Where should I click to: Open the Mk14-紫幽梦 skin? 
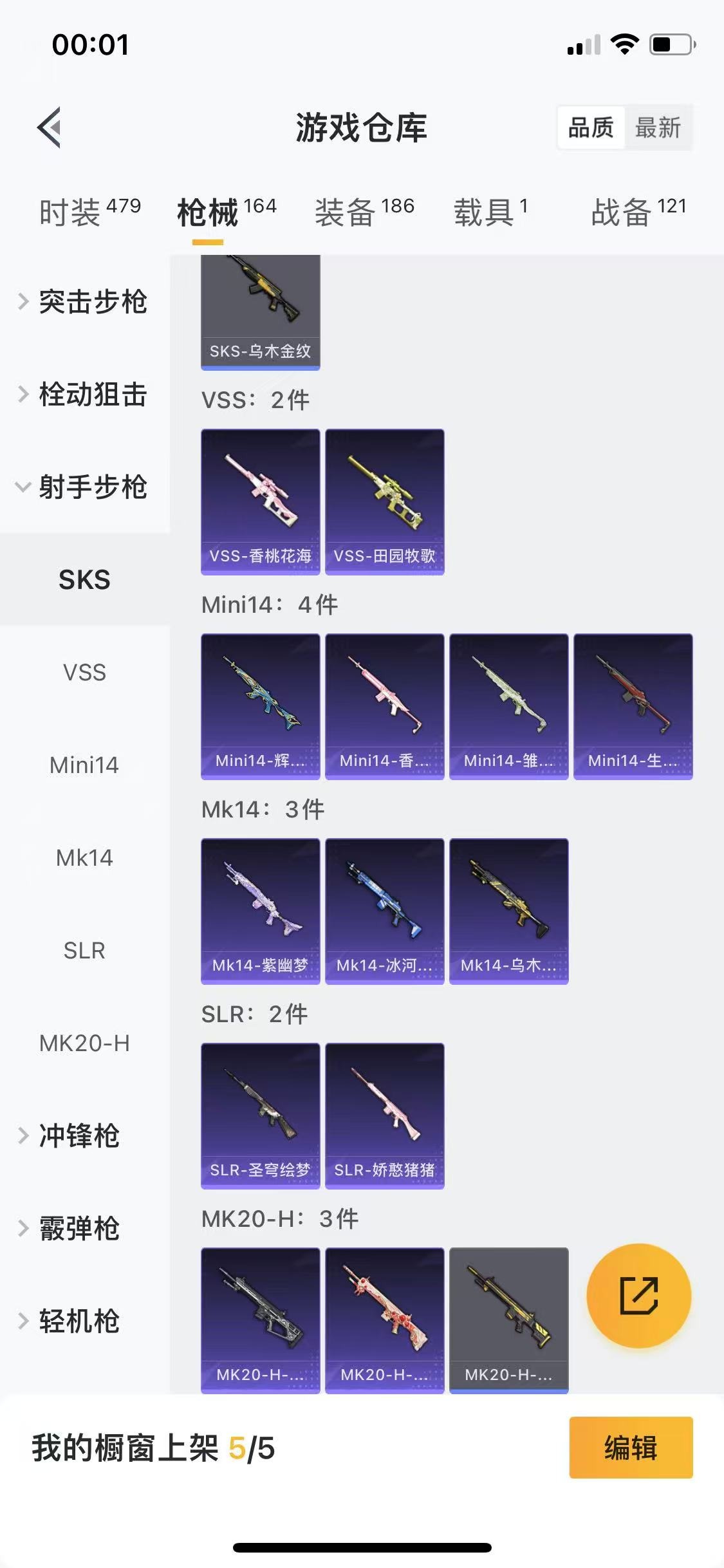coord(260,911)
